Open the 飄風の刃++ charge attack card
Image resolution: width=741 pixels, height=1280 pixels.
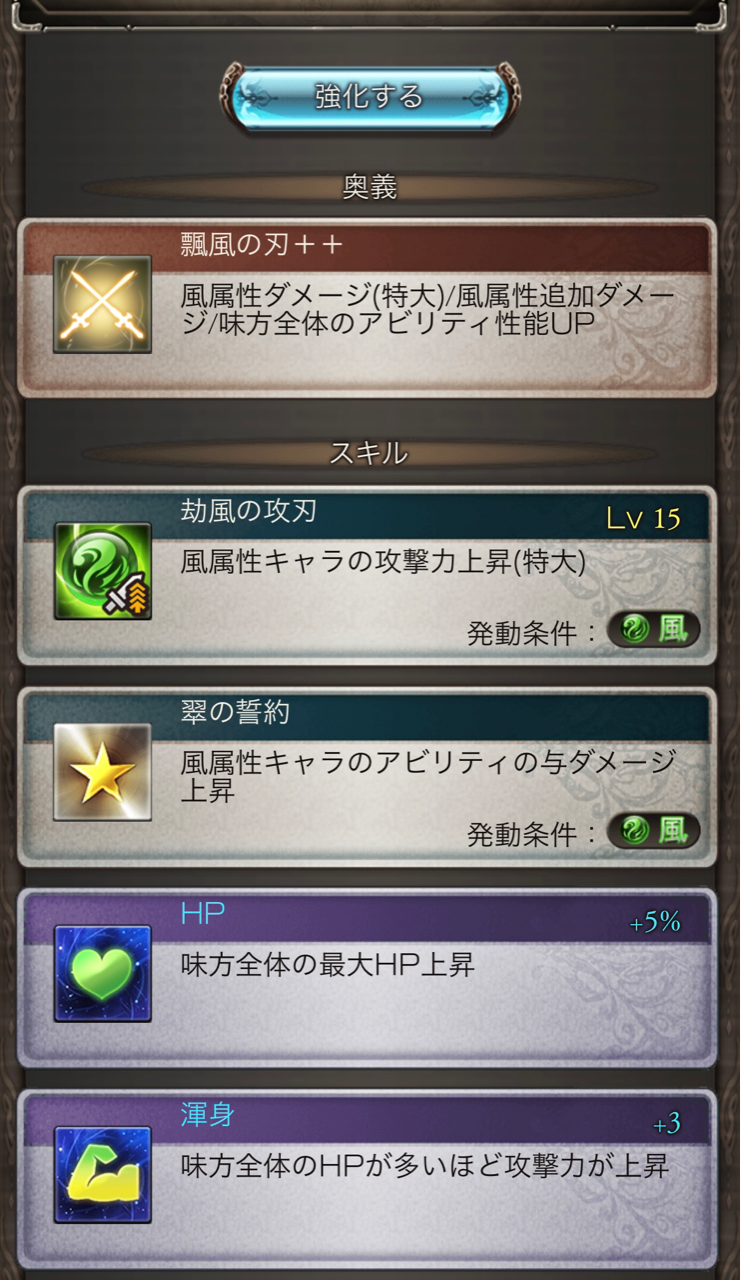coord(367,307)
